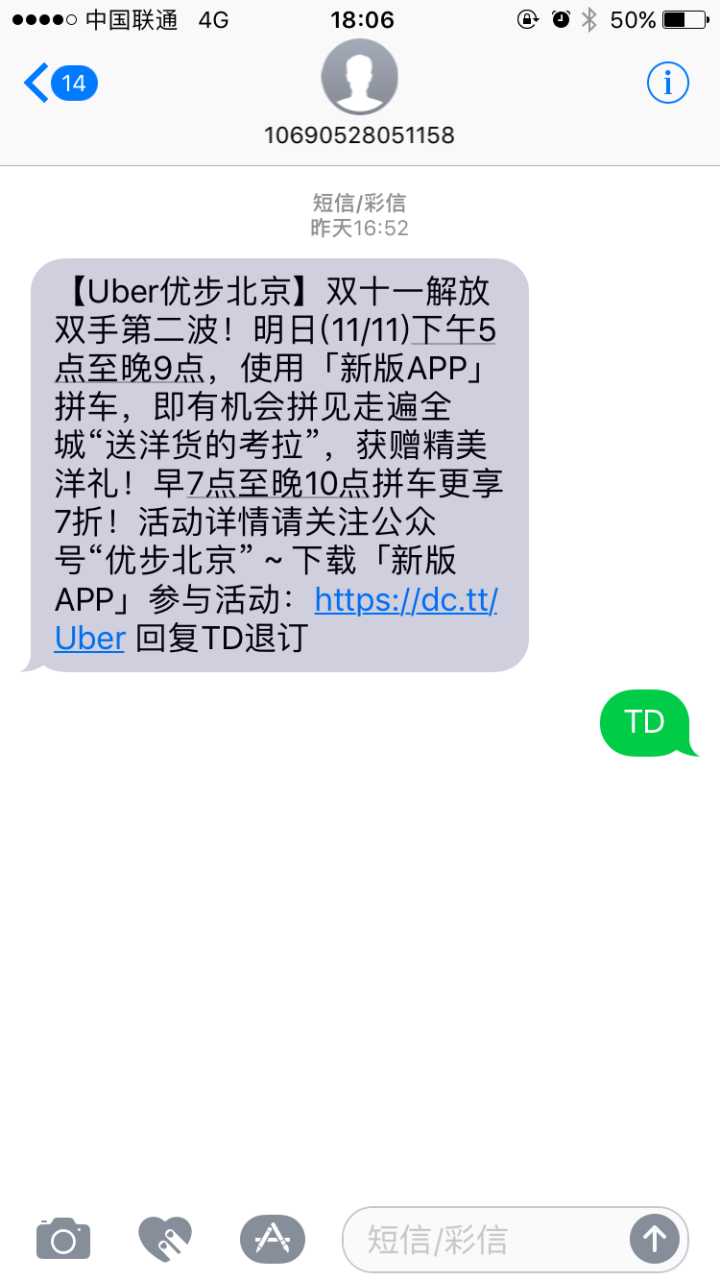Open the camera to attach a photo
The height and width of the screenshot is (1281, 720).
tap(63, 1240)
